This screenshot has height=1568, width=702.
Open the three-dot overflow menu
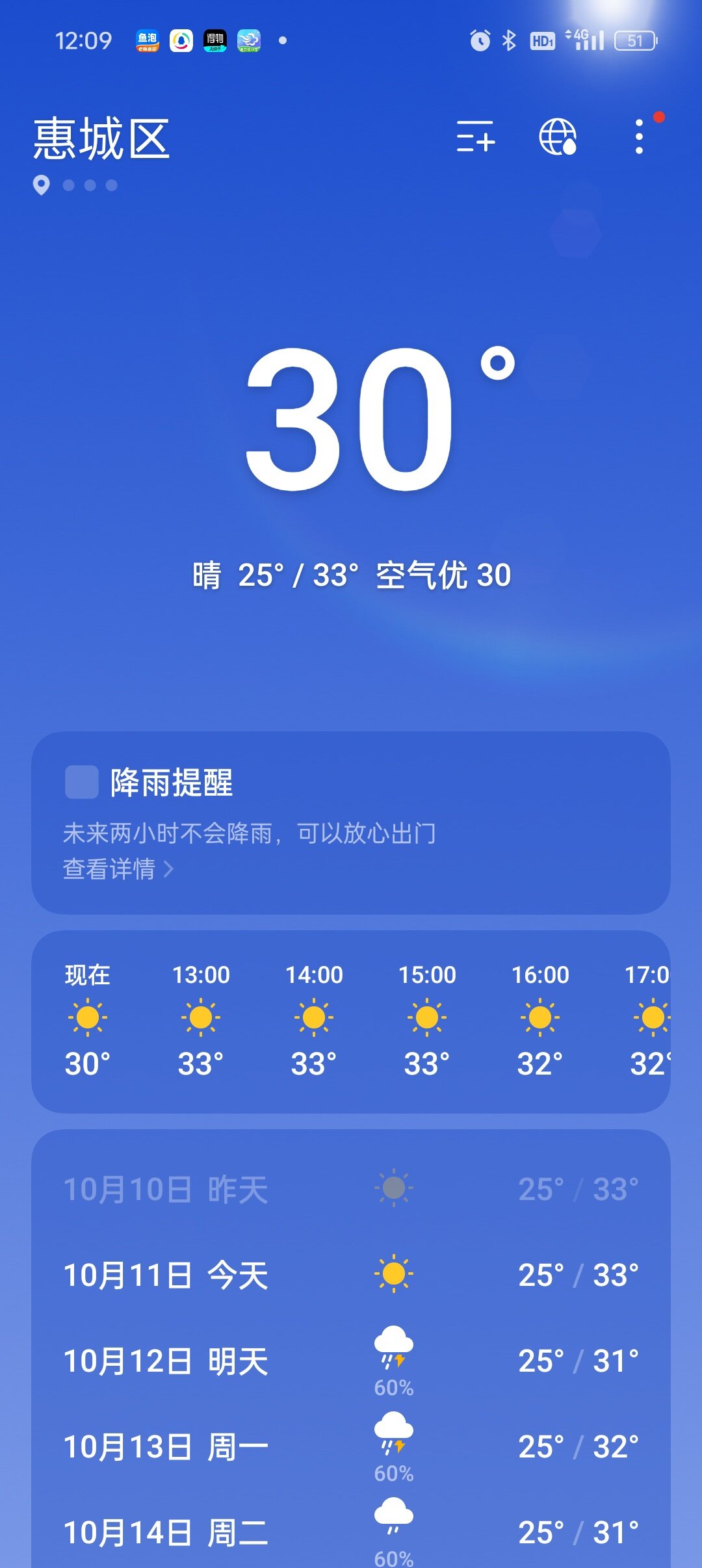point(640,137)
